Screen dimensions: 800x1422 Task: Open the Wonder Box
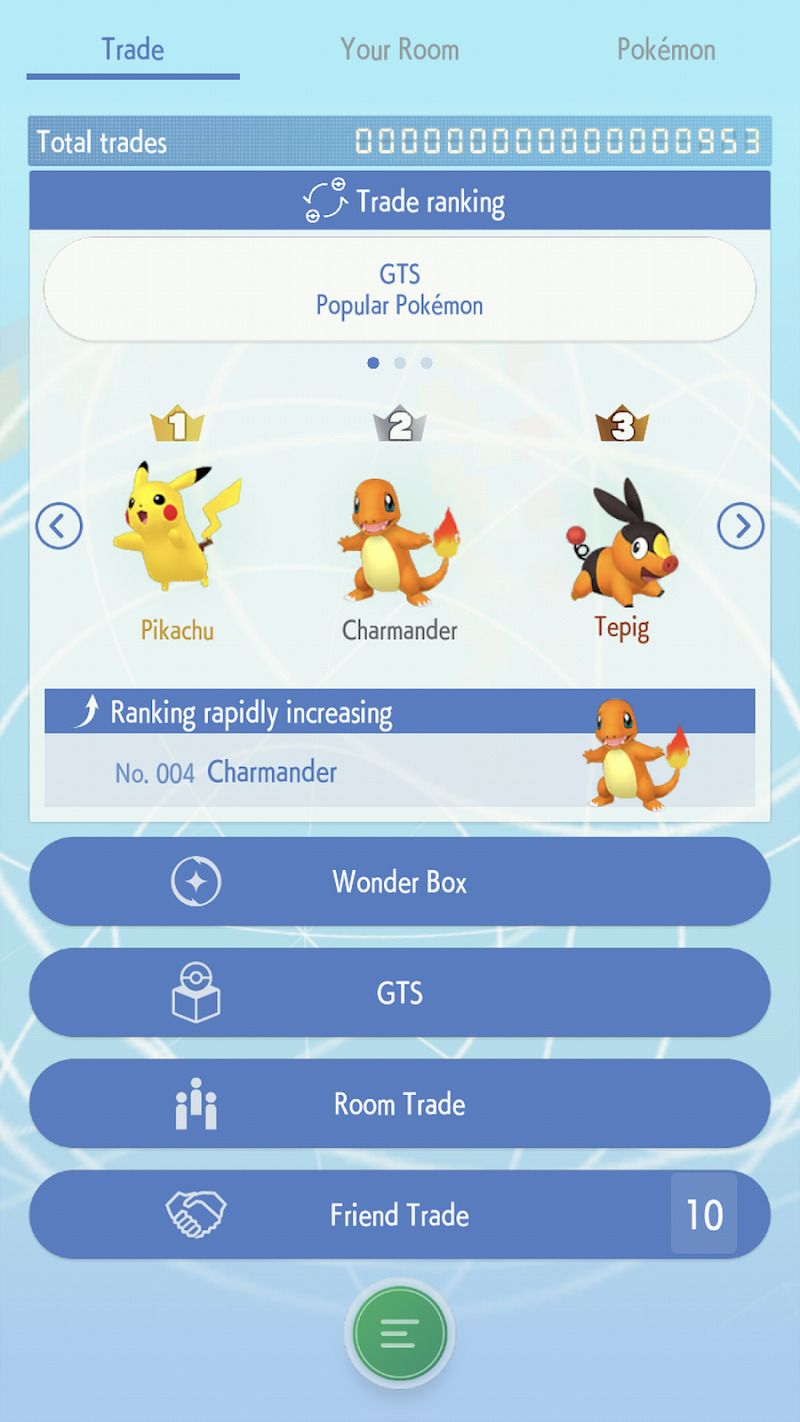[x=399, y=882]
